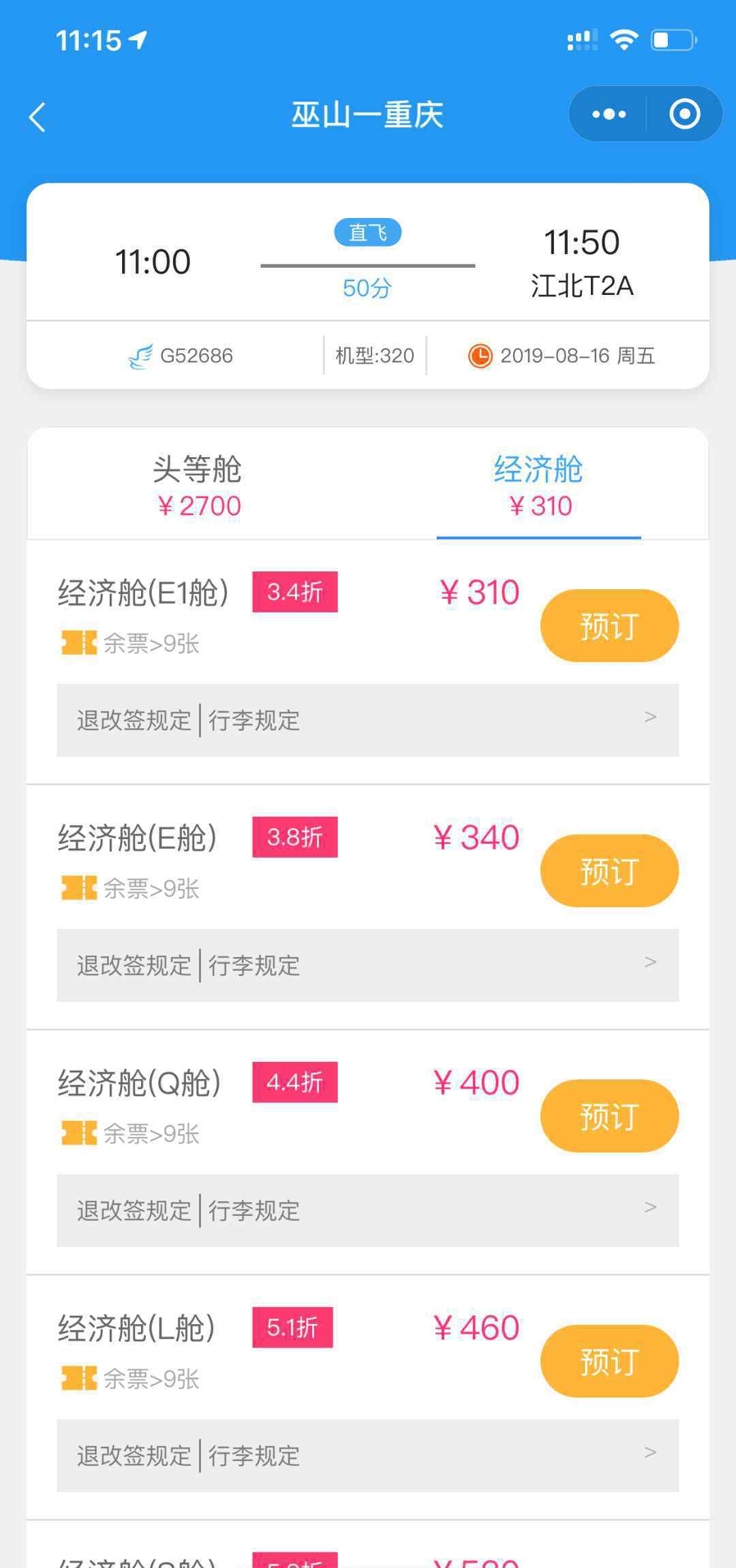View refund and baggage rules for E舱
This screenshot has width=736, height=1568.
click(x=368, y=965)
